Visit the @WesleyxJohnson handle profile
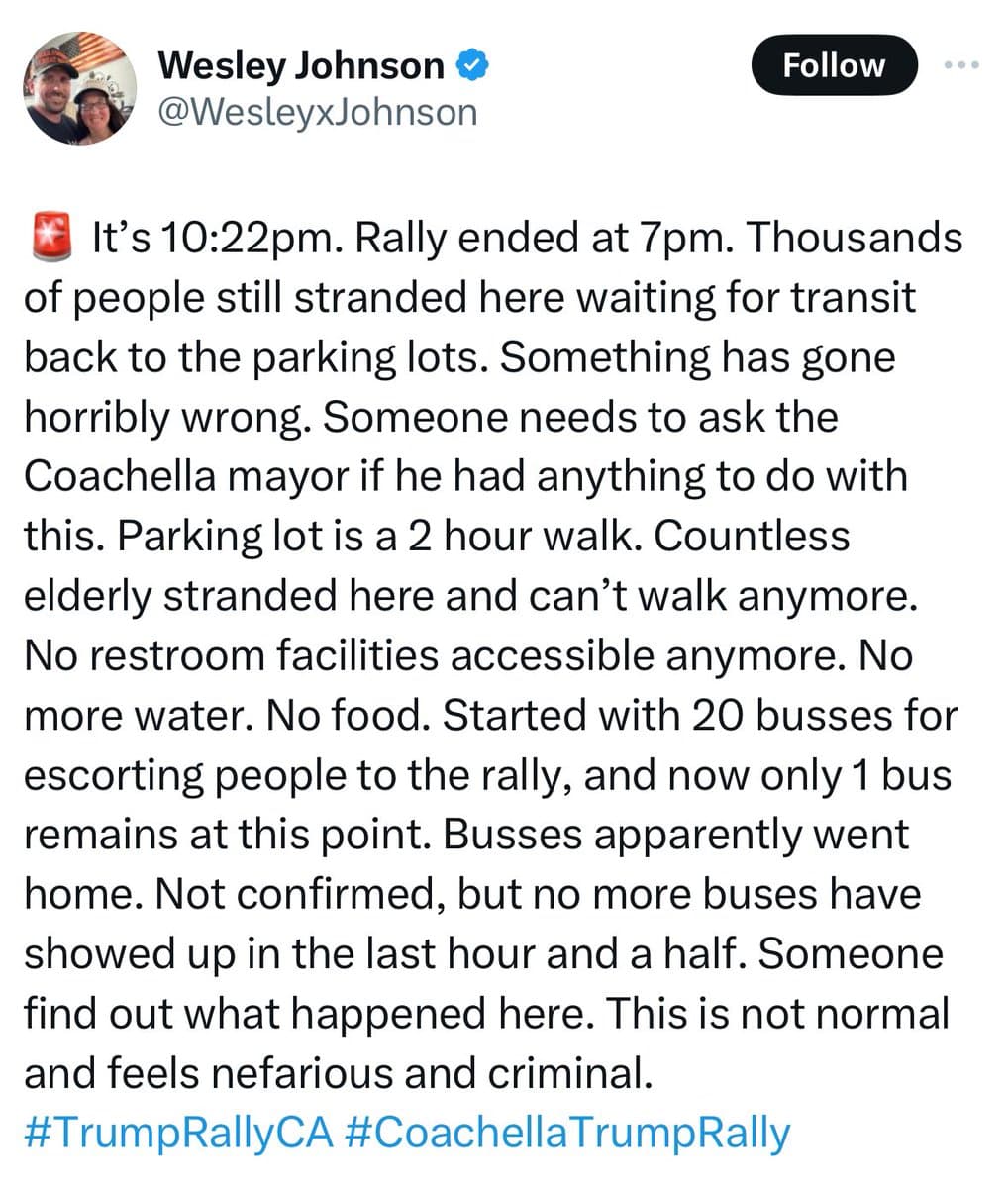The width and height of the screenshot is (1008, 1188). [x=318, y=111]
